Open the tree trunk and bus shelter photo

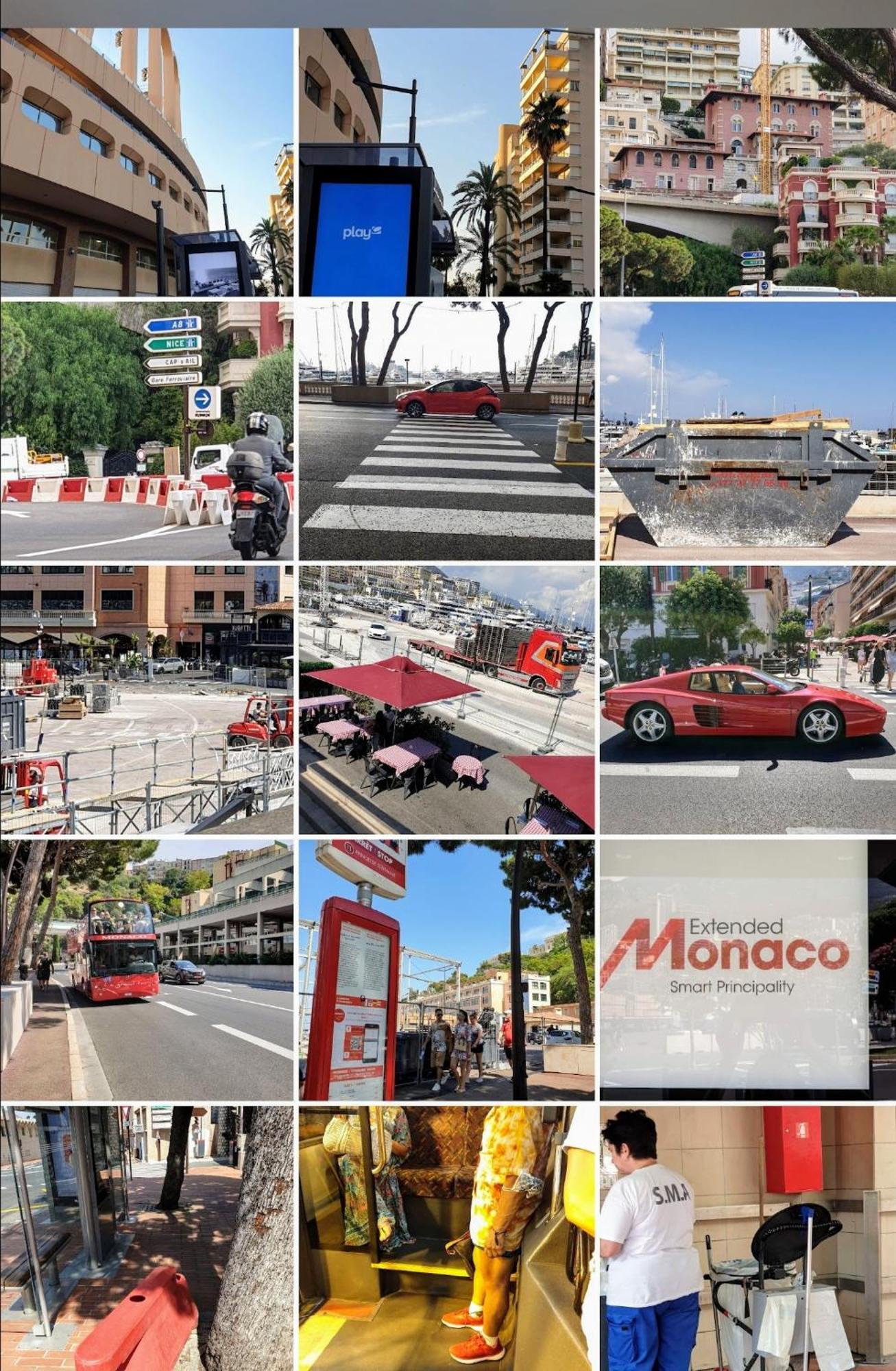pos(146,1237)
